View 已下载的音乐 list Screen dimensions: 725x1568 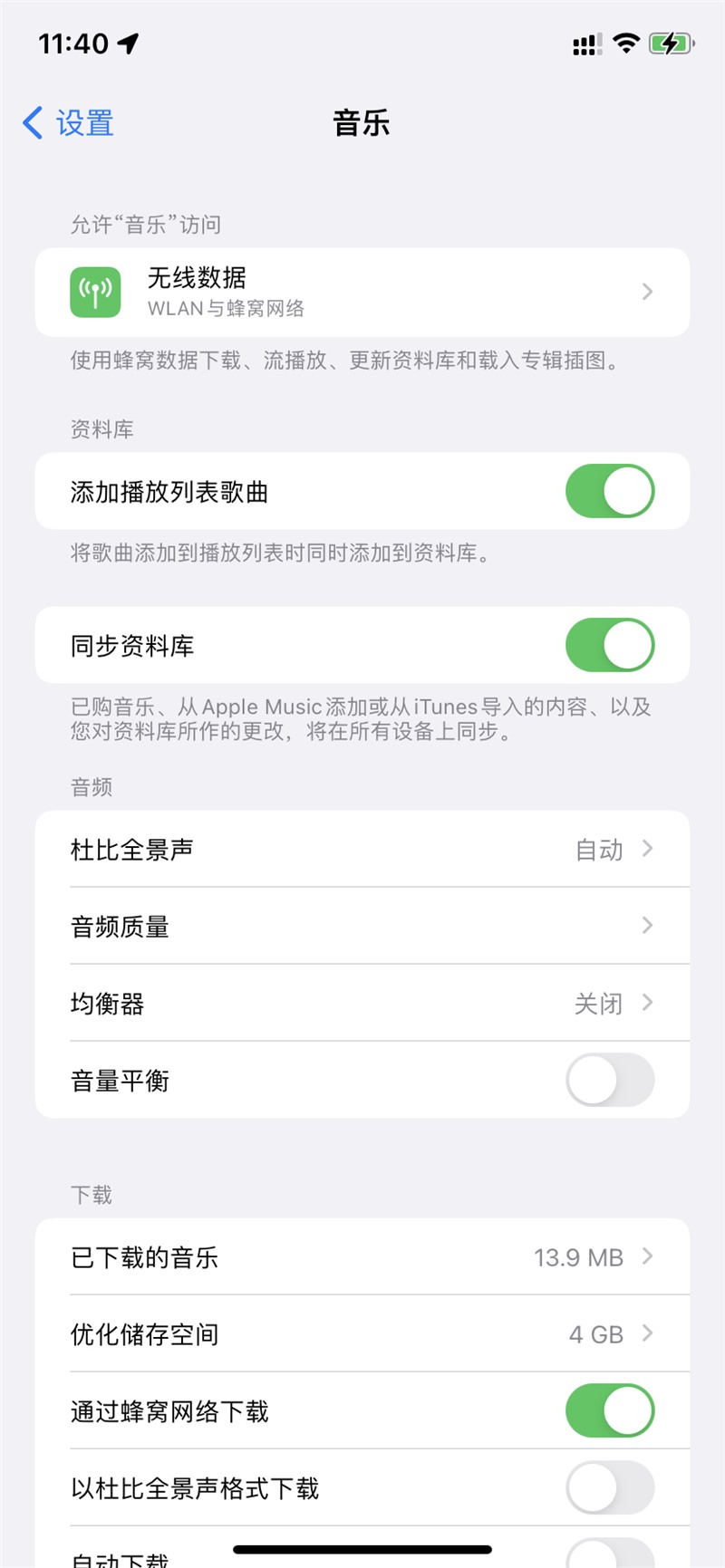pos(362,1257)
